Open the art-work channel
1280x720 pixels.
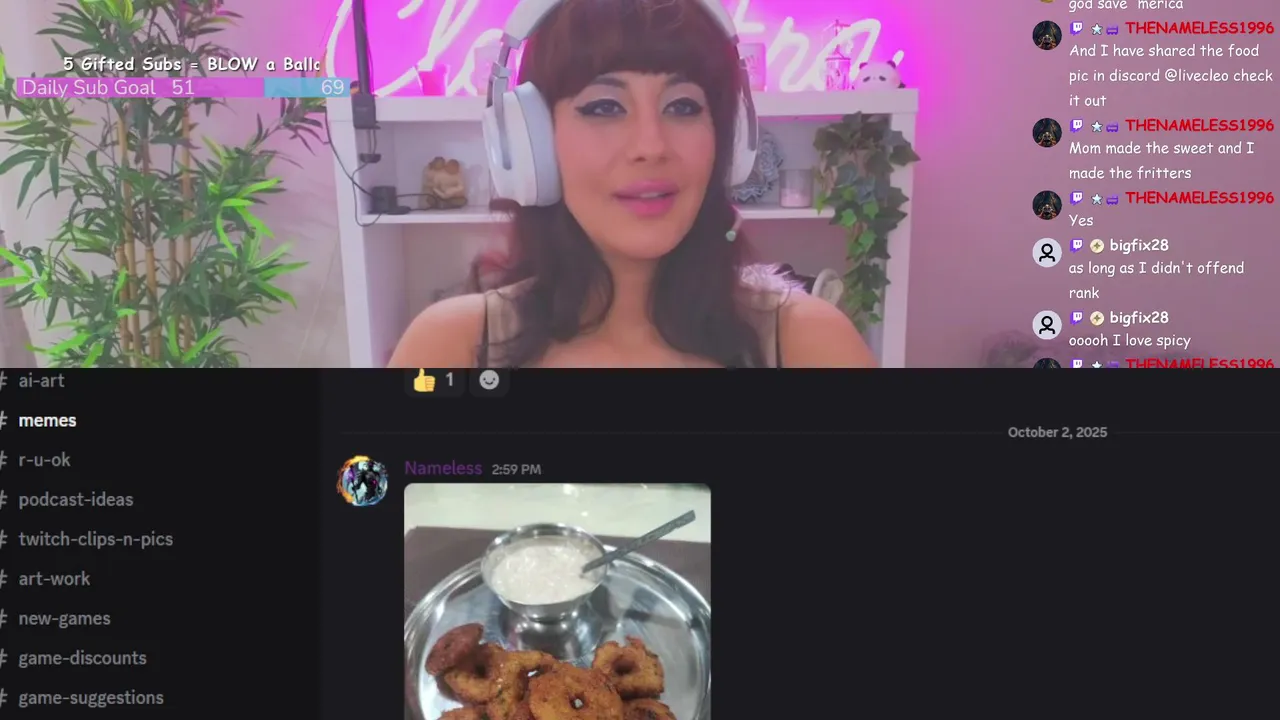click(x=54, y=579)
